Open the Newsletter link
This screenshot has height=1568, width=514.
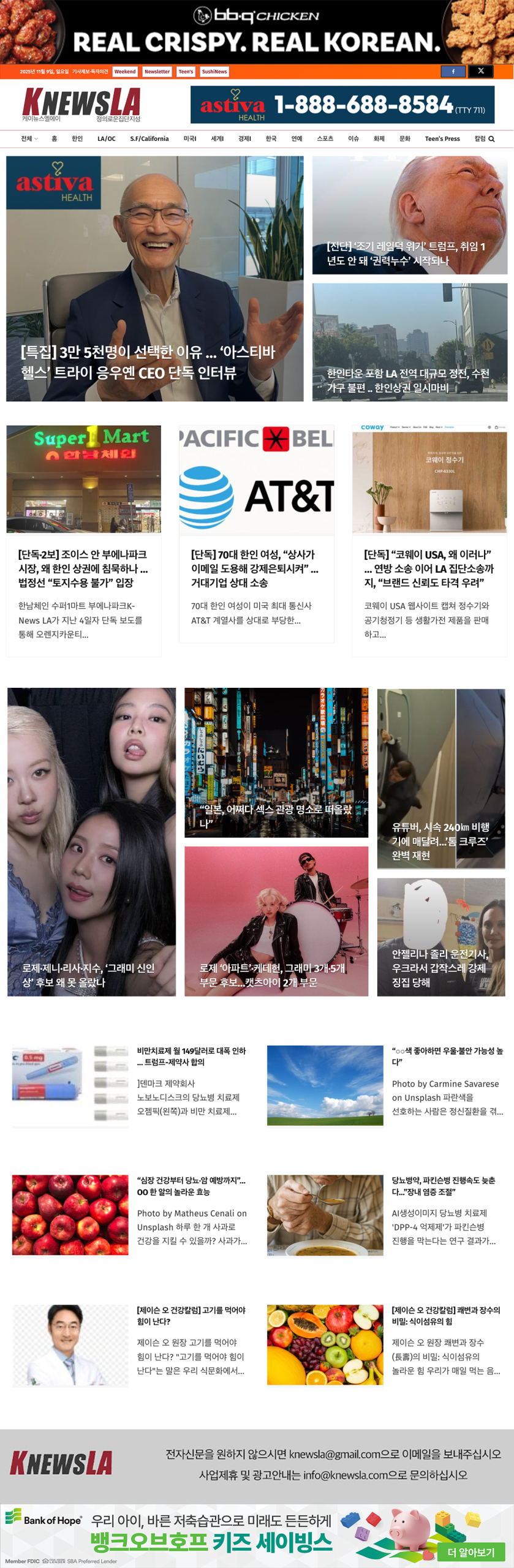click(157, 72)
